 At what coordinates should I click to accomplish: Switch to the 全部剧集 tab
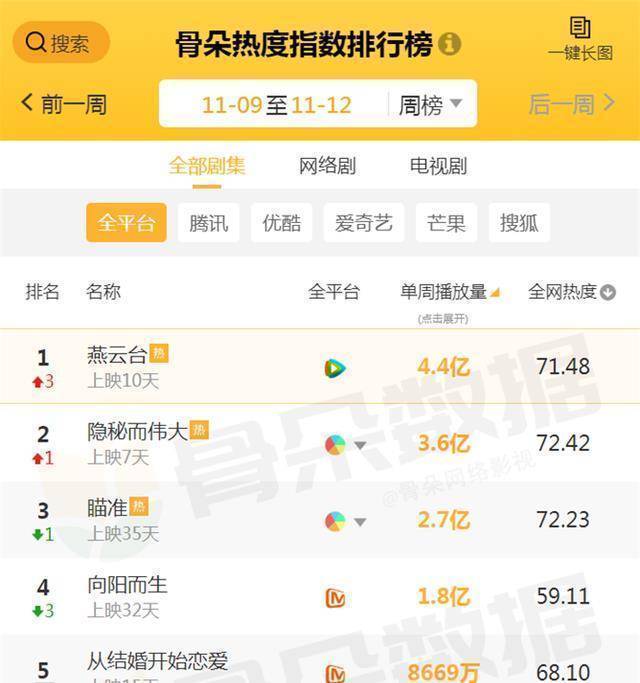click(x=207, y=166)
